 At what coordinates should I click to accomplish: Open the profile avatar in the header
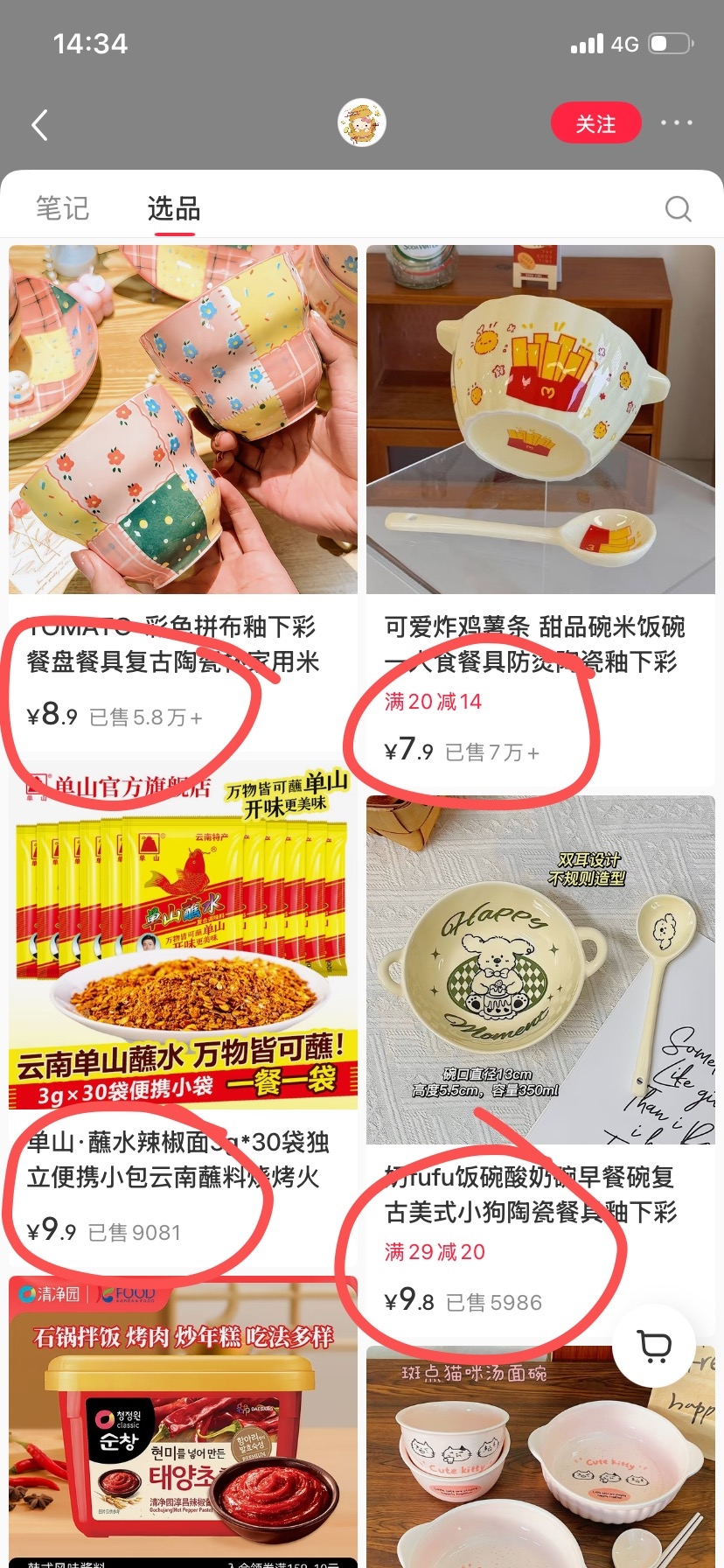click(362, 122)
